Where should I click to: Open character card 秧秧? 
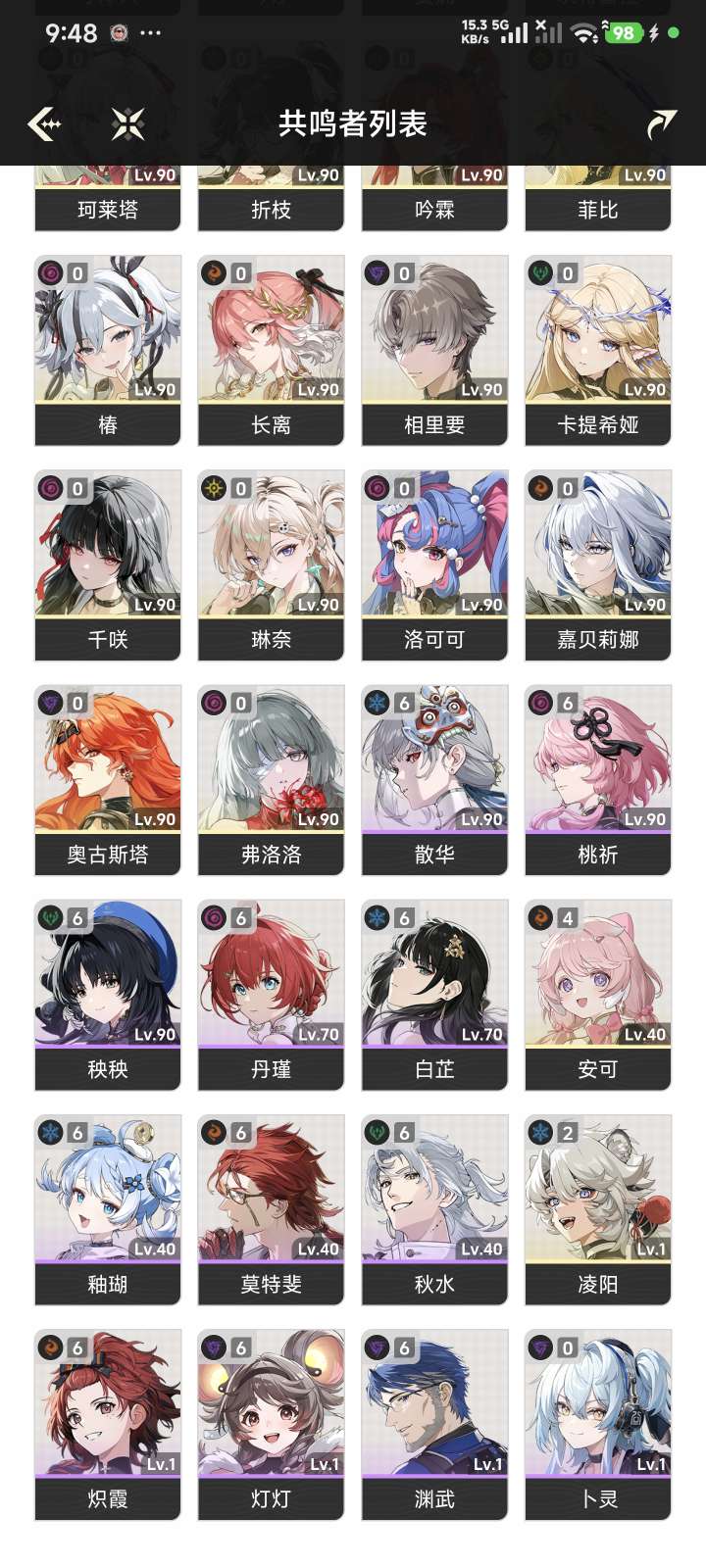pos(108,994)
